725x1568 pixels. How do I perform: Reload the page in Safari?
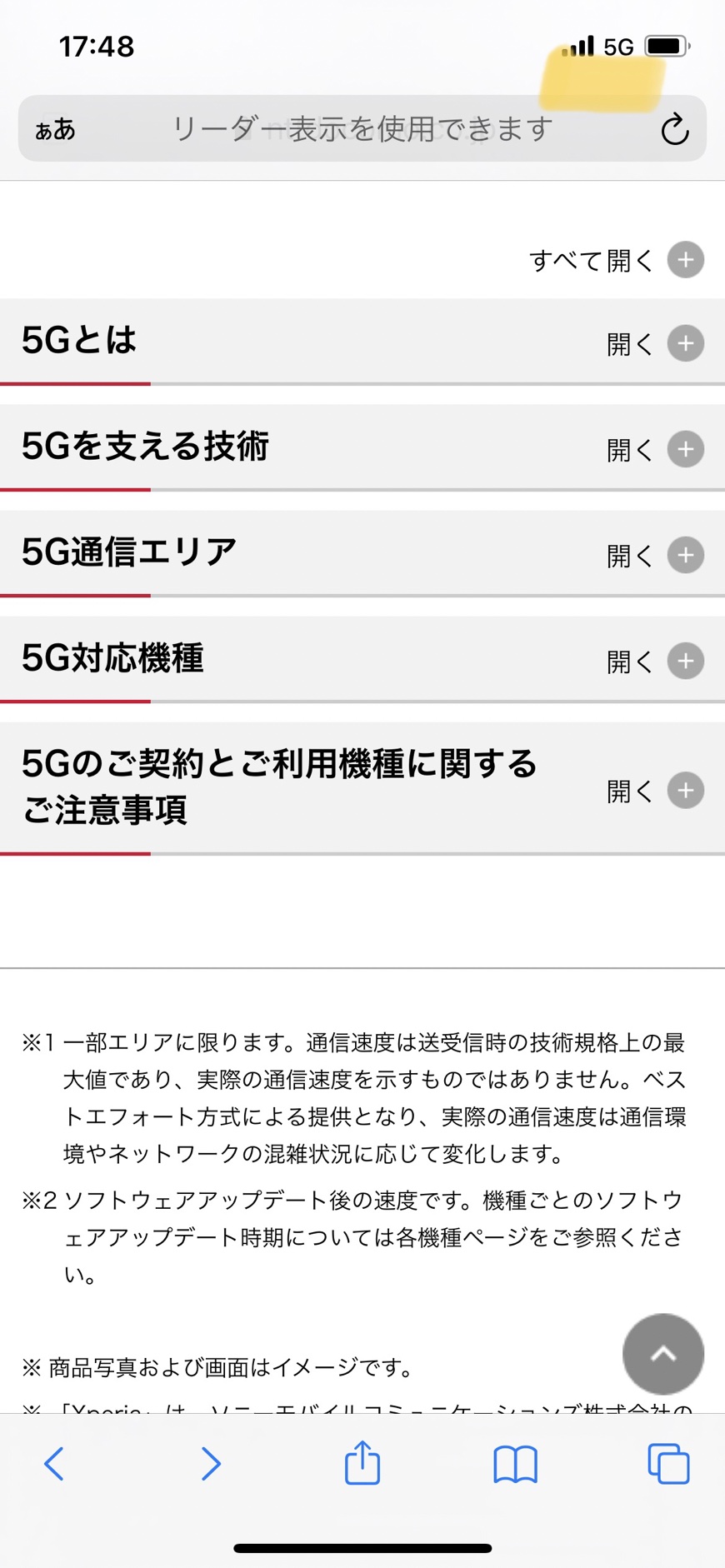674,129
